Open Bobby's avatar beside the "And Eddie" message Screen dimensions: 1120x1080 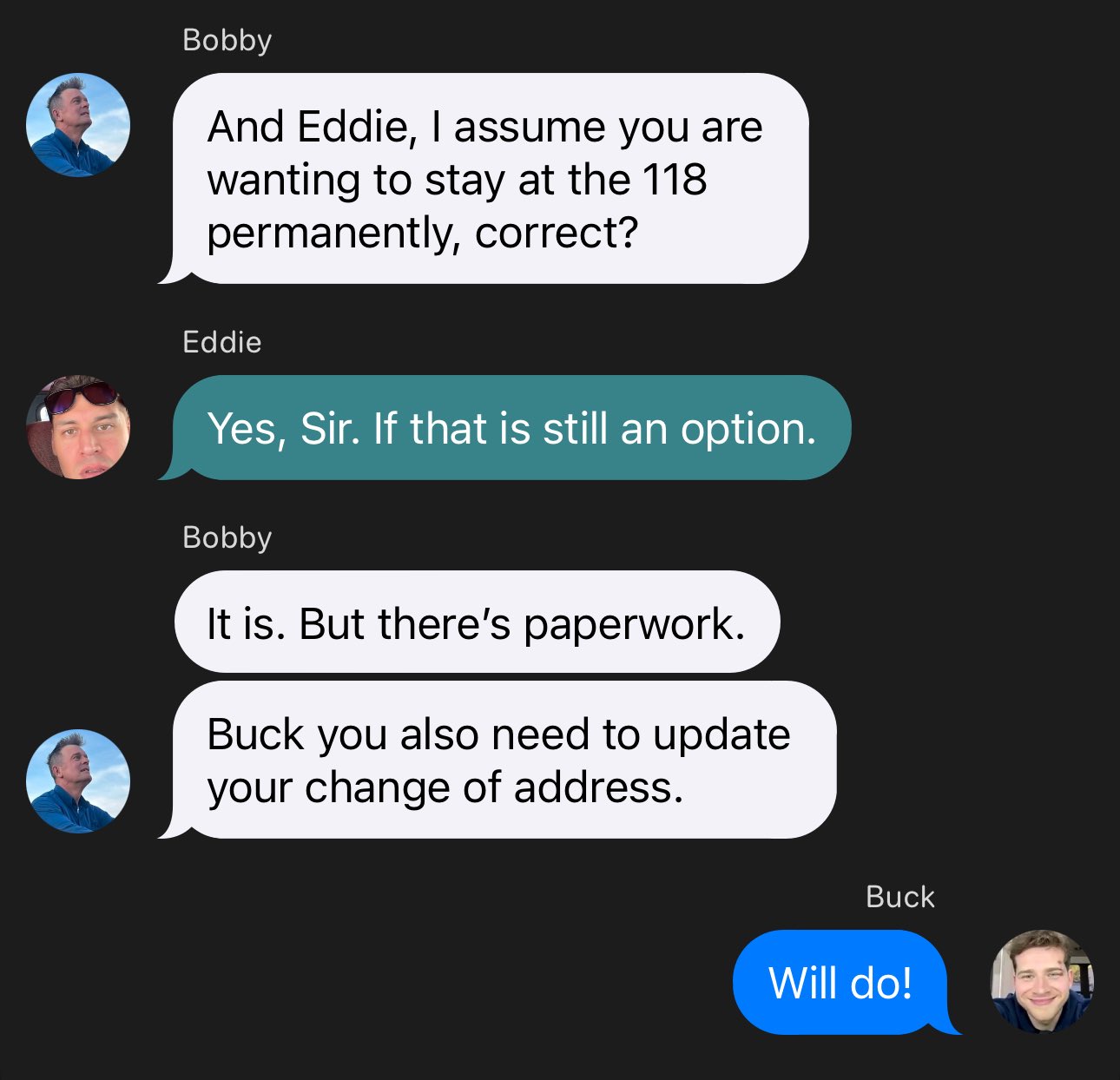[78, 125]
